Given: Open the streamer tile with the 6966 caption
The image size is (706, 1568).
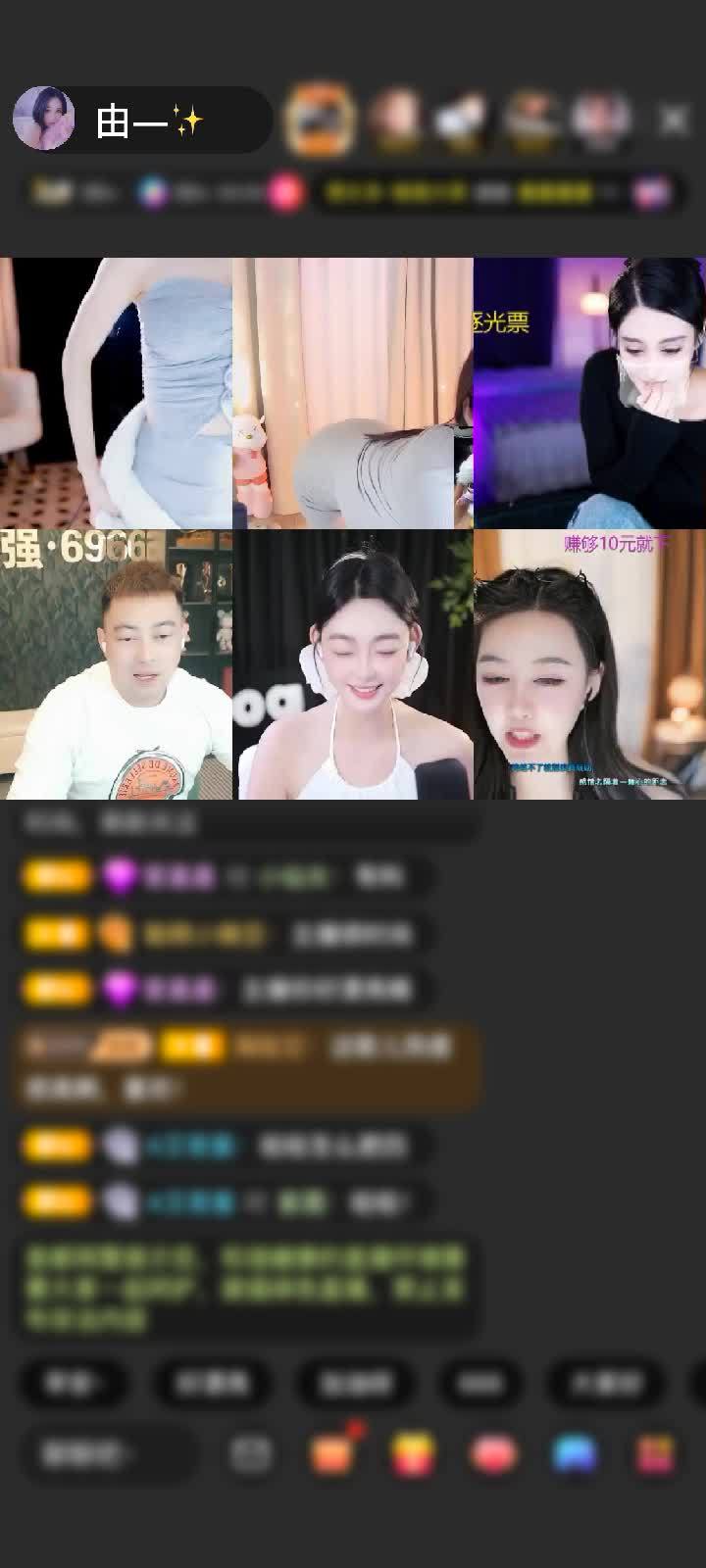Looking at the screenshot, I should (116, 664).
